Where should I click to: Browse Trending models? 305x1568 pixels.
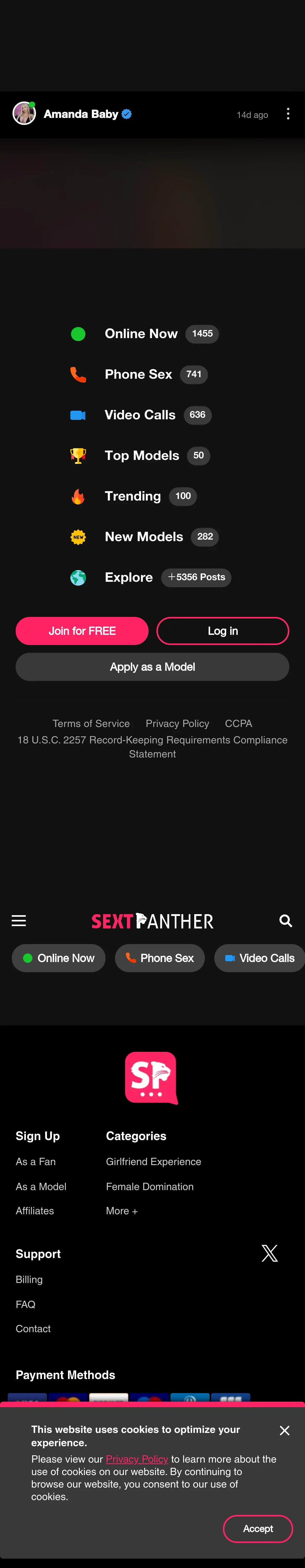tap(133, 496)
